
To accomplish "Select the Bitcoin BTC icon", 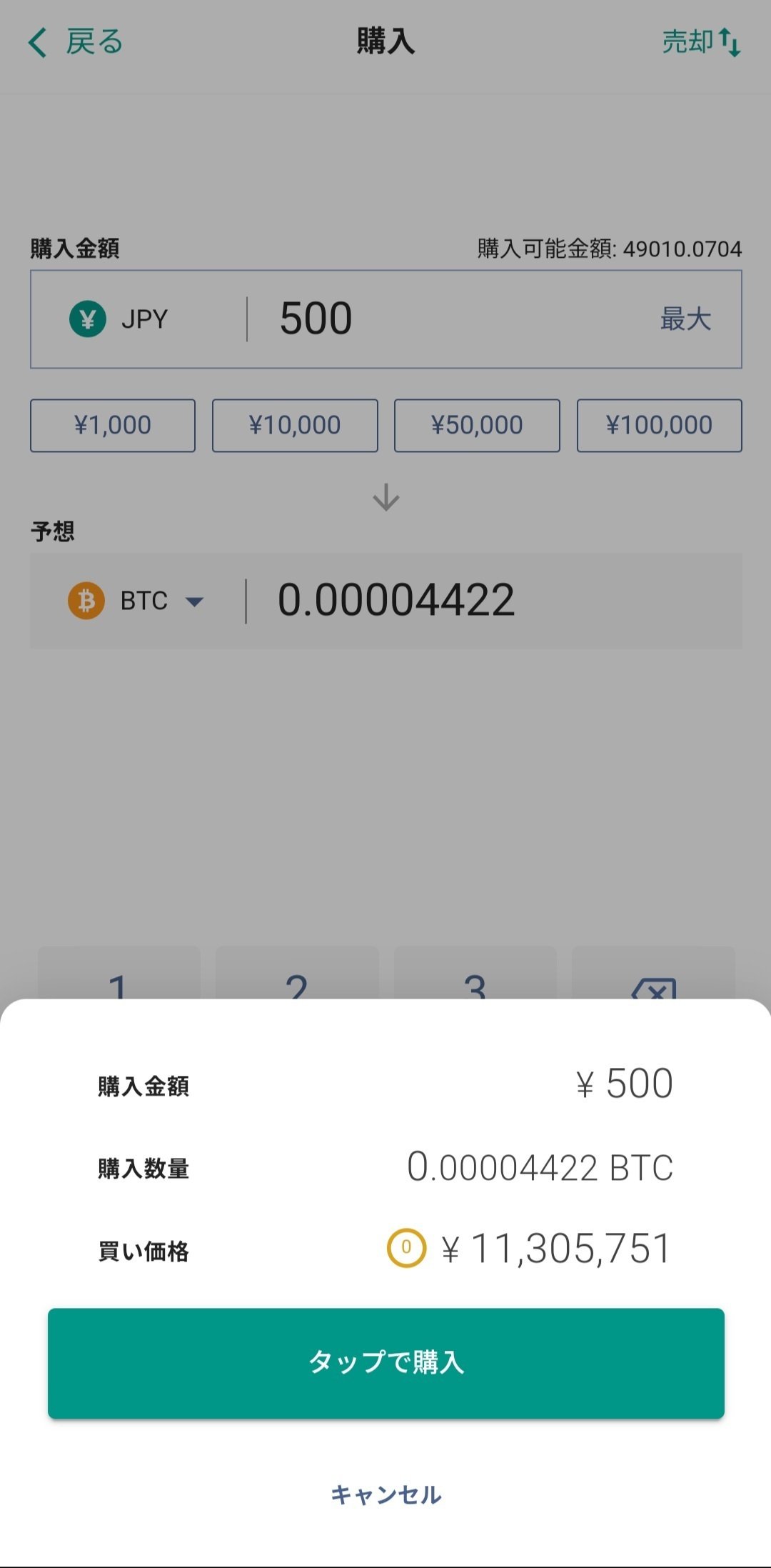I will [84, 600].
